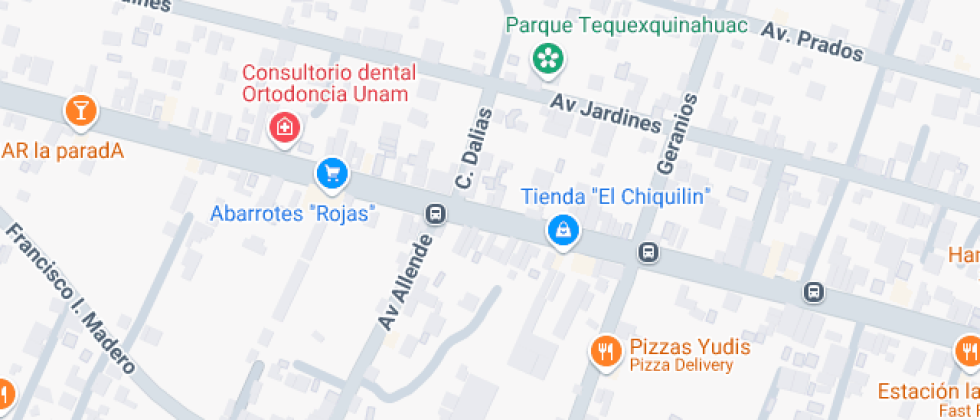Open the bar marker near AR la paradA
Image resolution: width=980 pixels, height=420 pixels.
[x=81, y=110]
